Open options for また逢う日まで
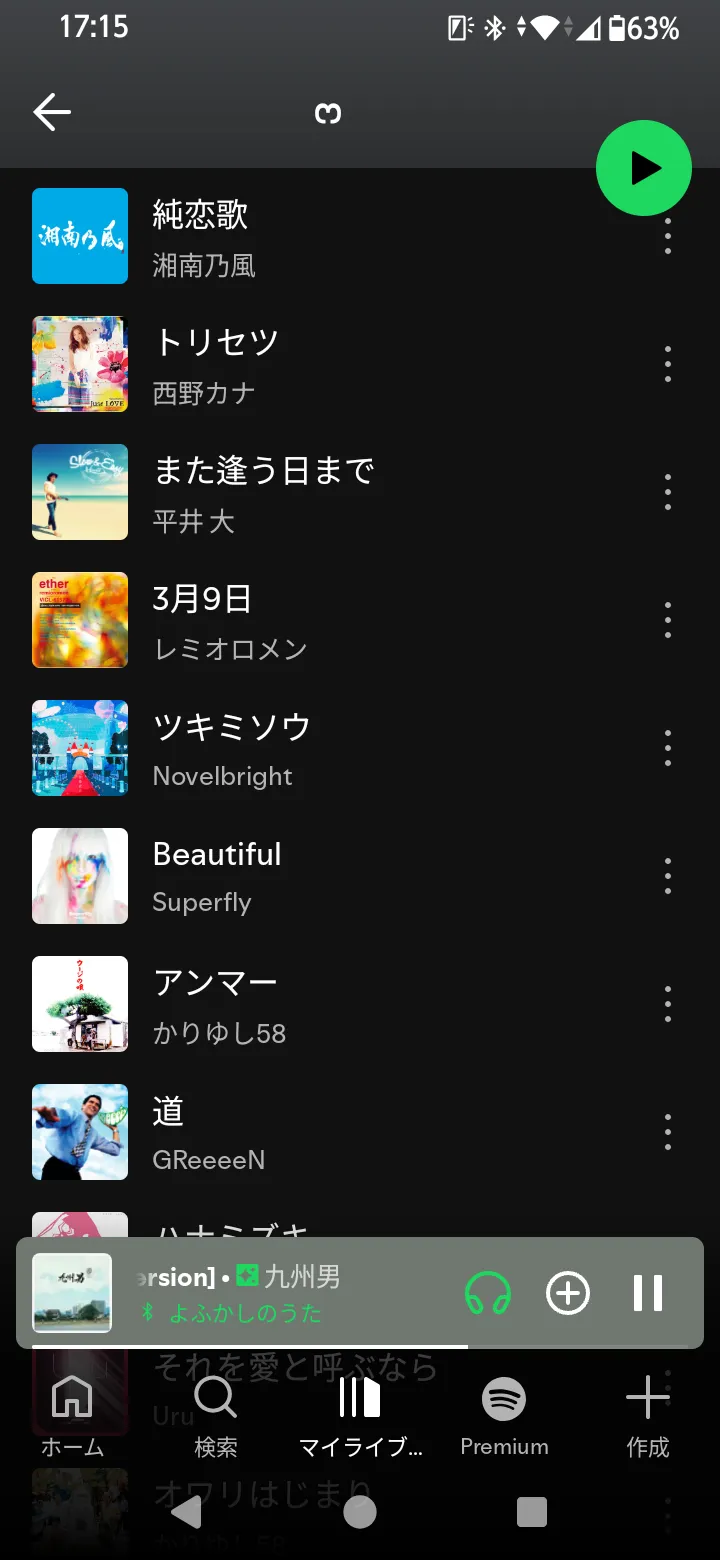The height and width of the screenshot is (1560, 720). click(667, 492)
